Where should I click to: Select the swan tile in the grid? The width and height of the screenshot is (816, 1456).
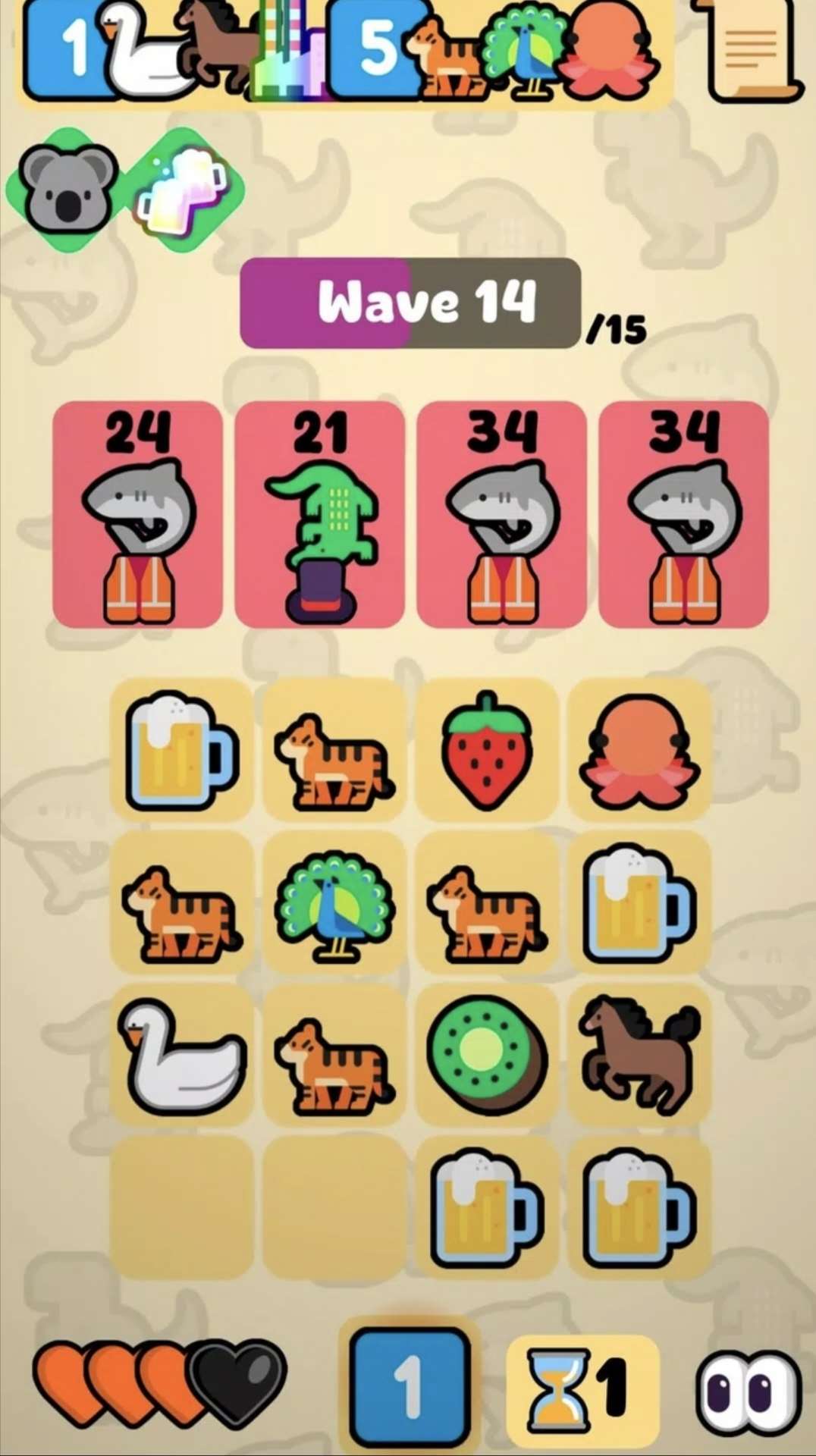[x=182, y=1055]
